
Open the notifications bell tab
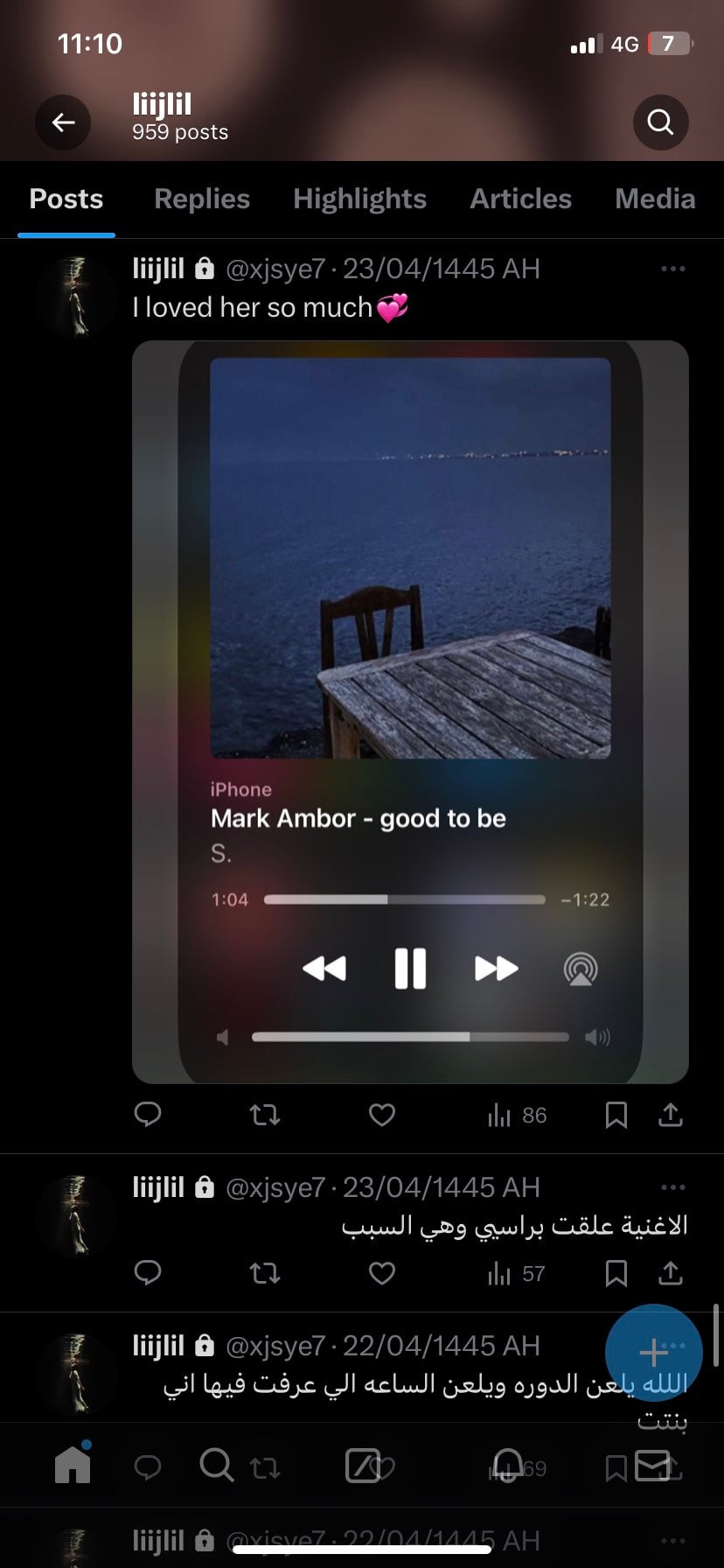point(507,1464)
